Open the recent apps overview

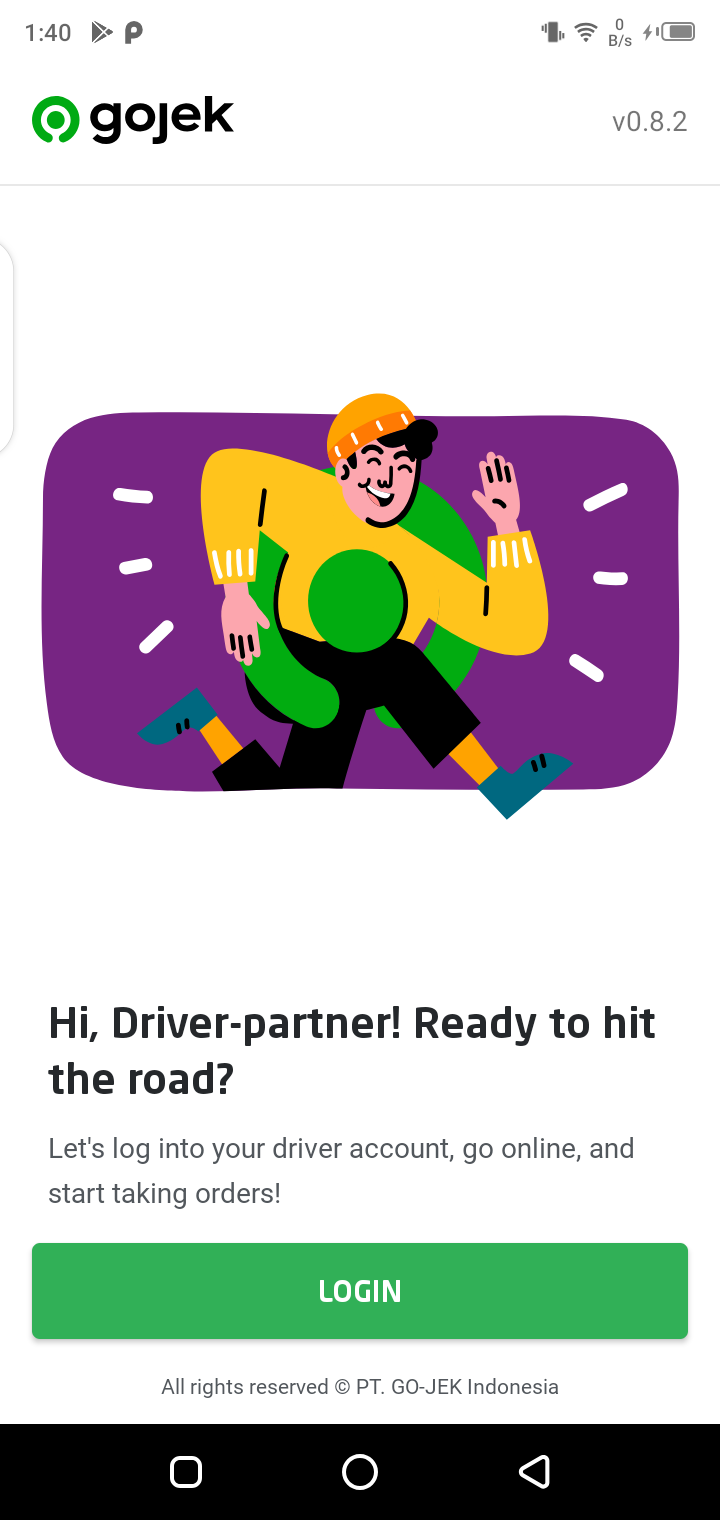(186, 1472)
